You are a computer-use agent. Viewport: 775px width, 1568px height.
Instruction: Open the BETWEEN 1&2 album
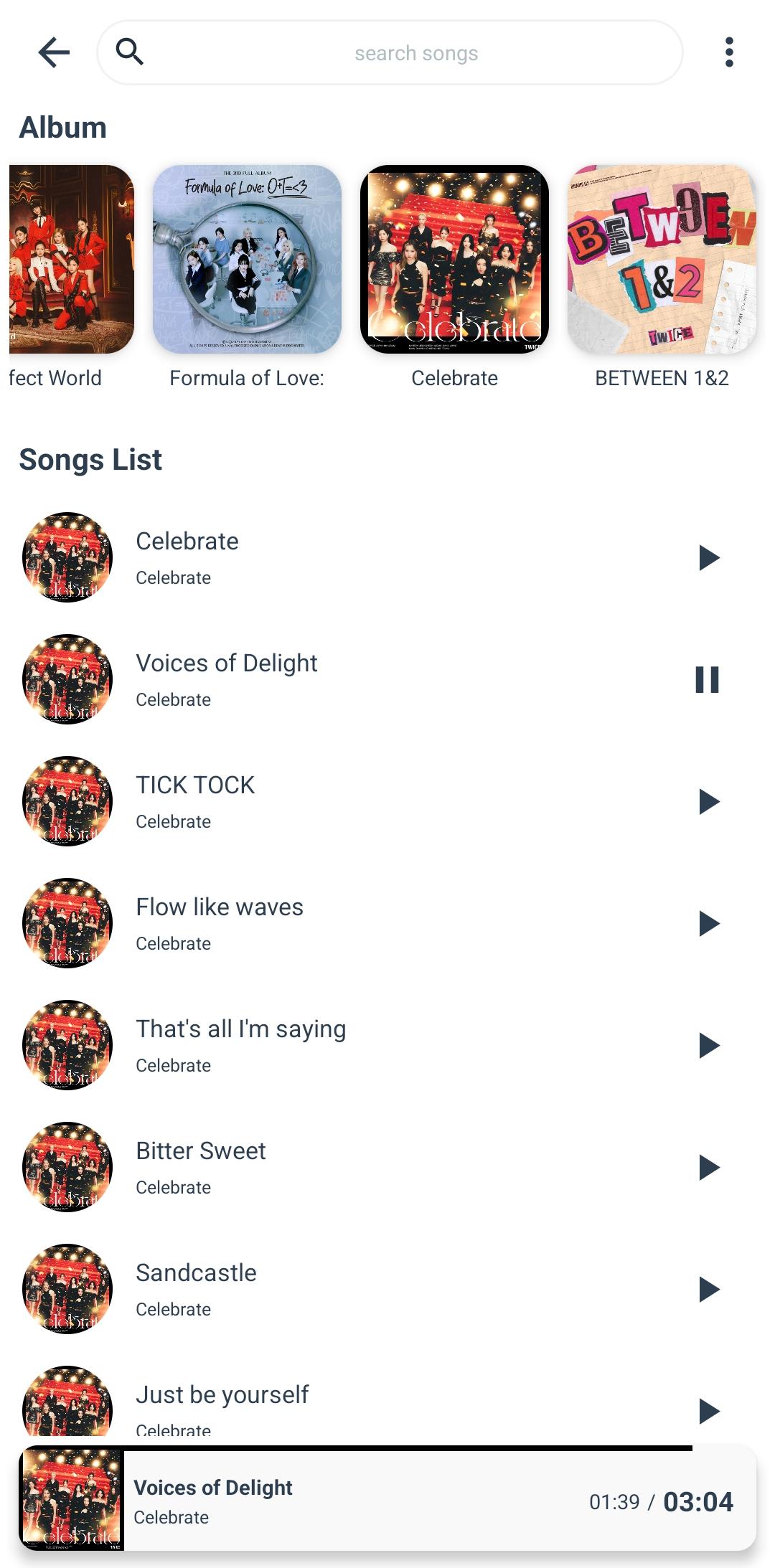point(662,260)
